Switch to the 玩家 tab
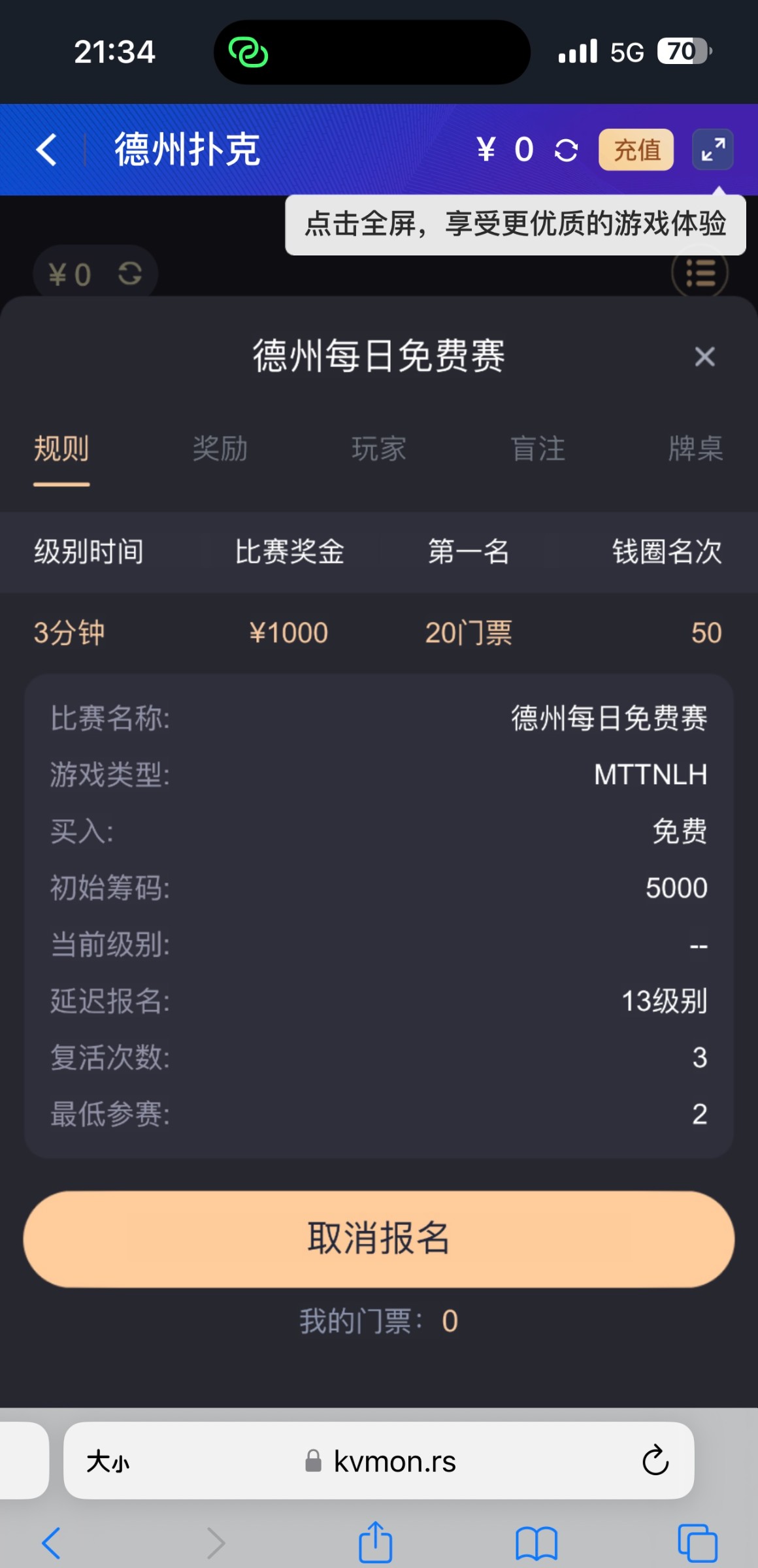The height and width of the screenshot is (1568, 758). pyautogui.click(x=379, y=449)
